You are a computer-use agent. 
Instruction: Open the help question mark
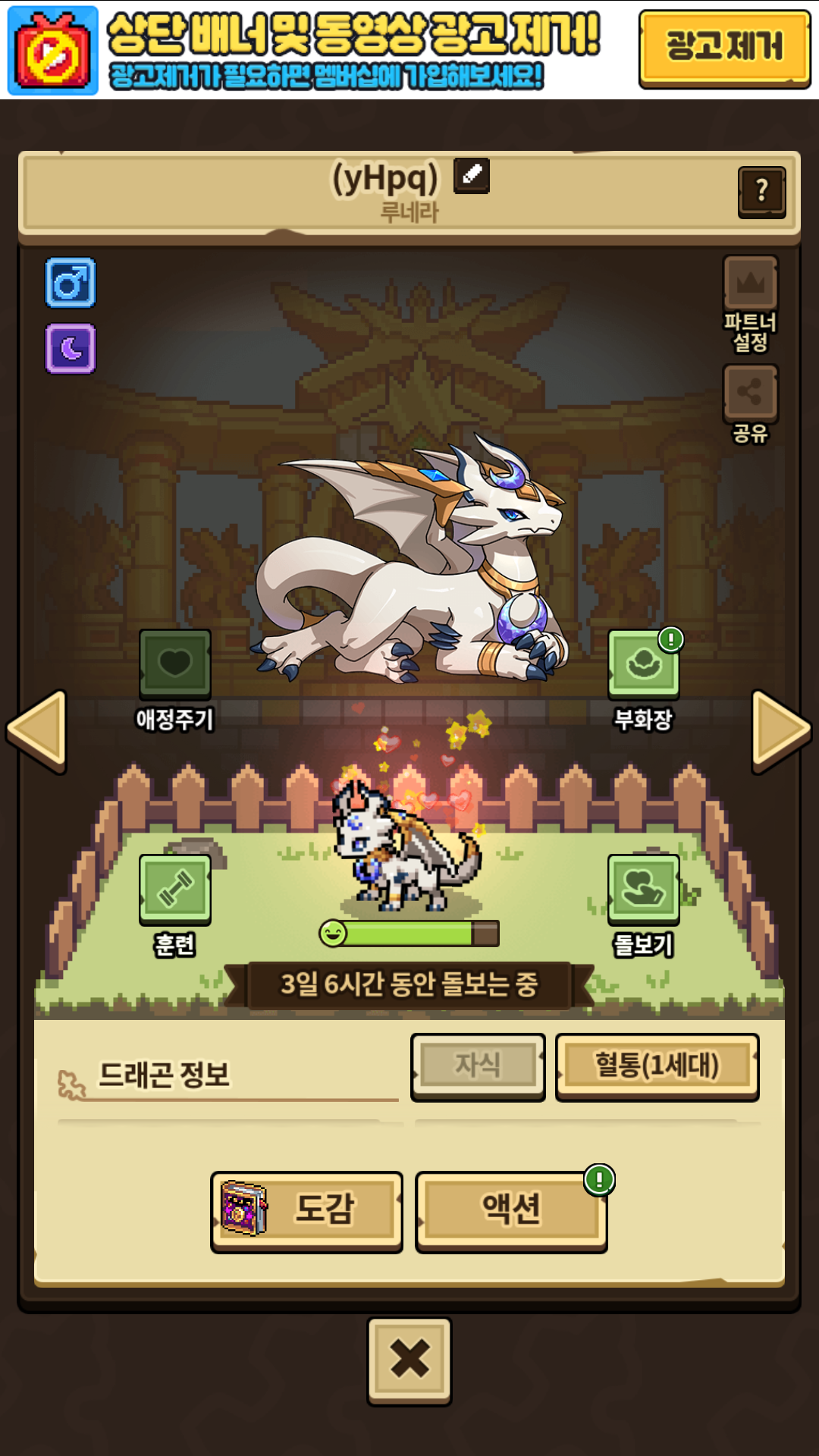tap(761, 192)
